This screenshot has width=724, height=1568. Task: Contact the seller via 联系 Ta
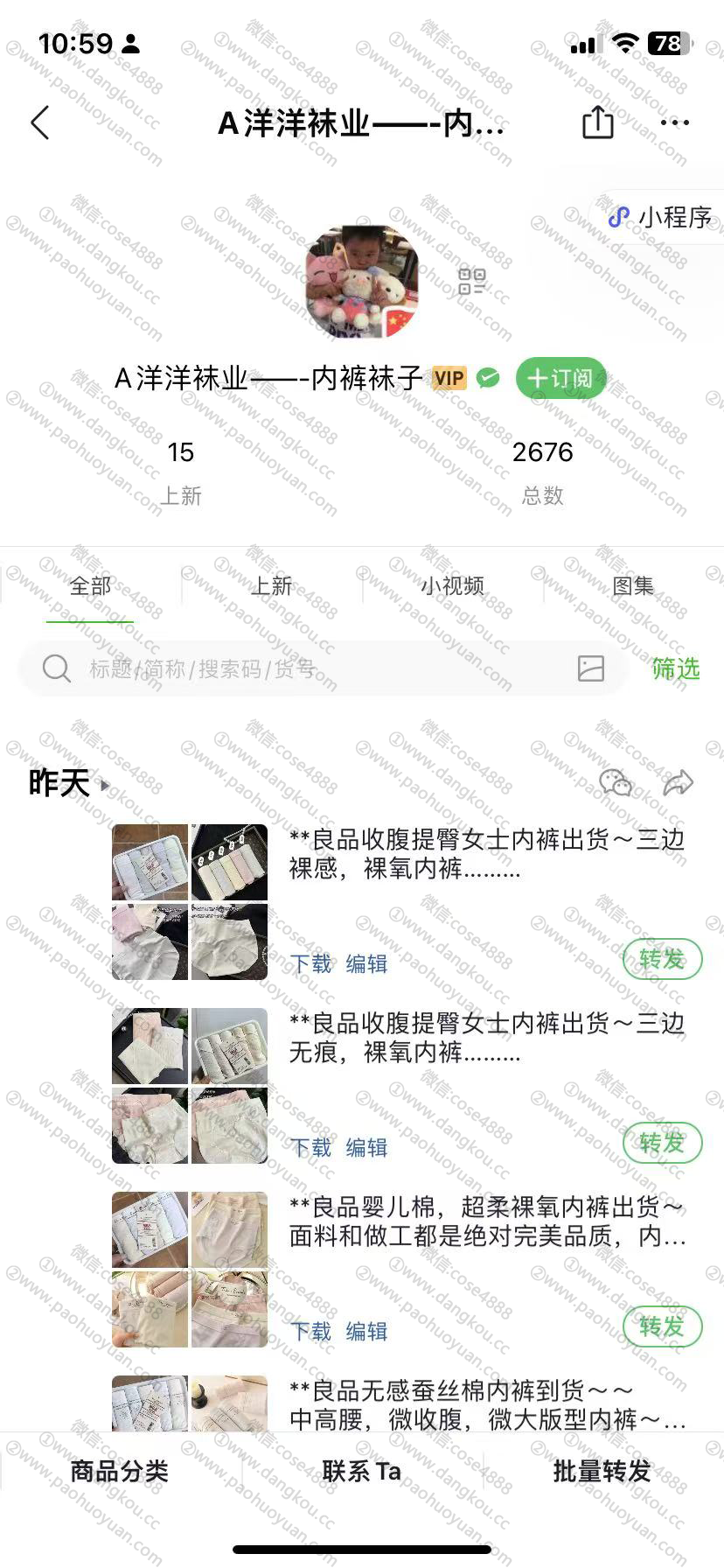point(361,1471)
